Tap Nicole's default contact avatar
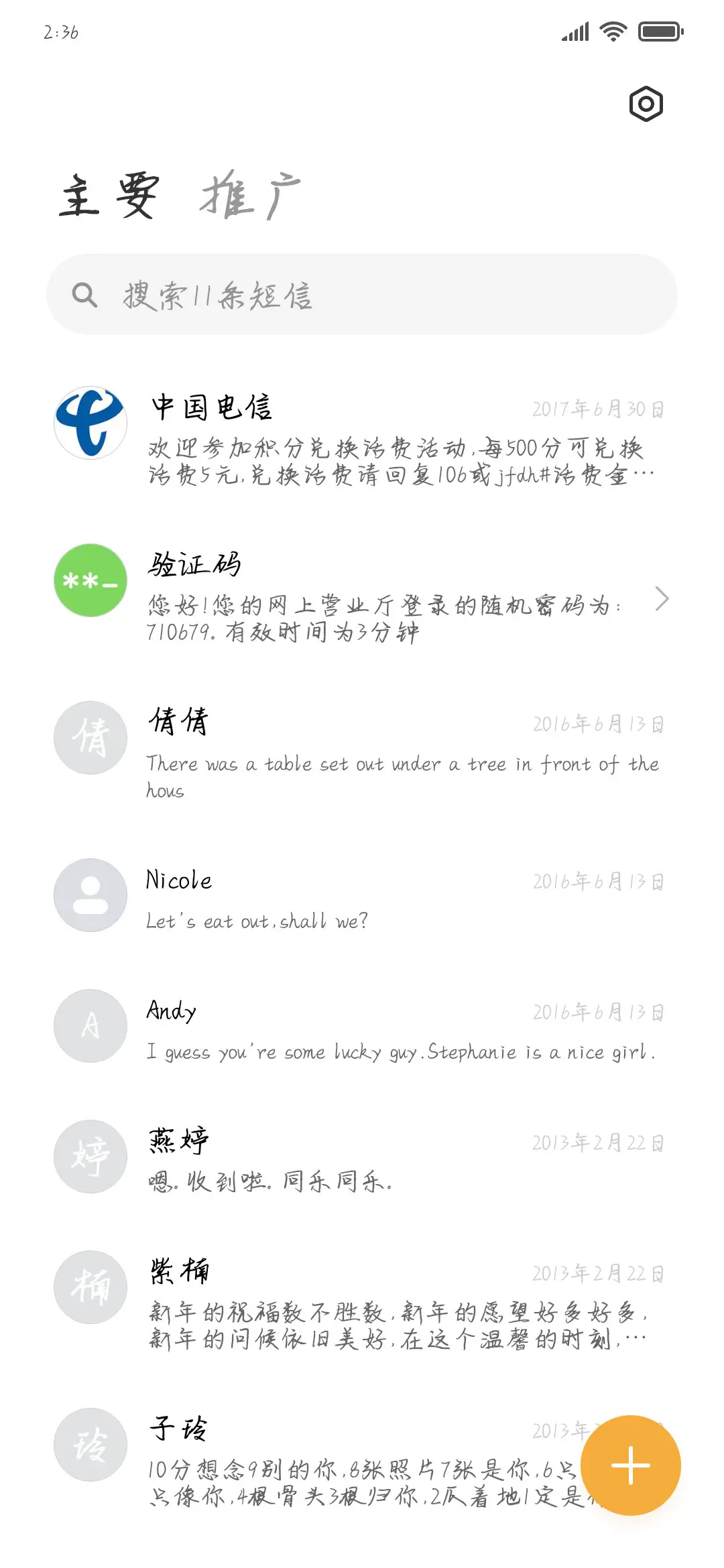Viewport: 724px width, 1568px height. (90, 895)
